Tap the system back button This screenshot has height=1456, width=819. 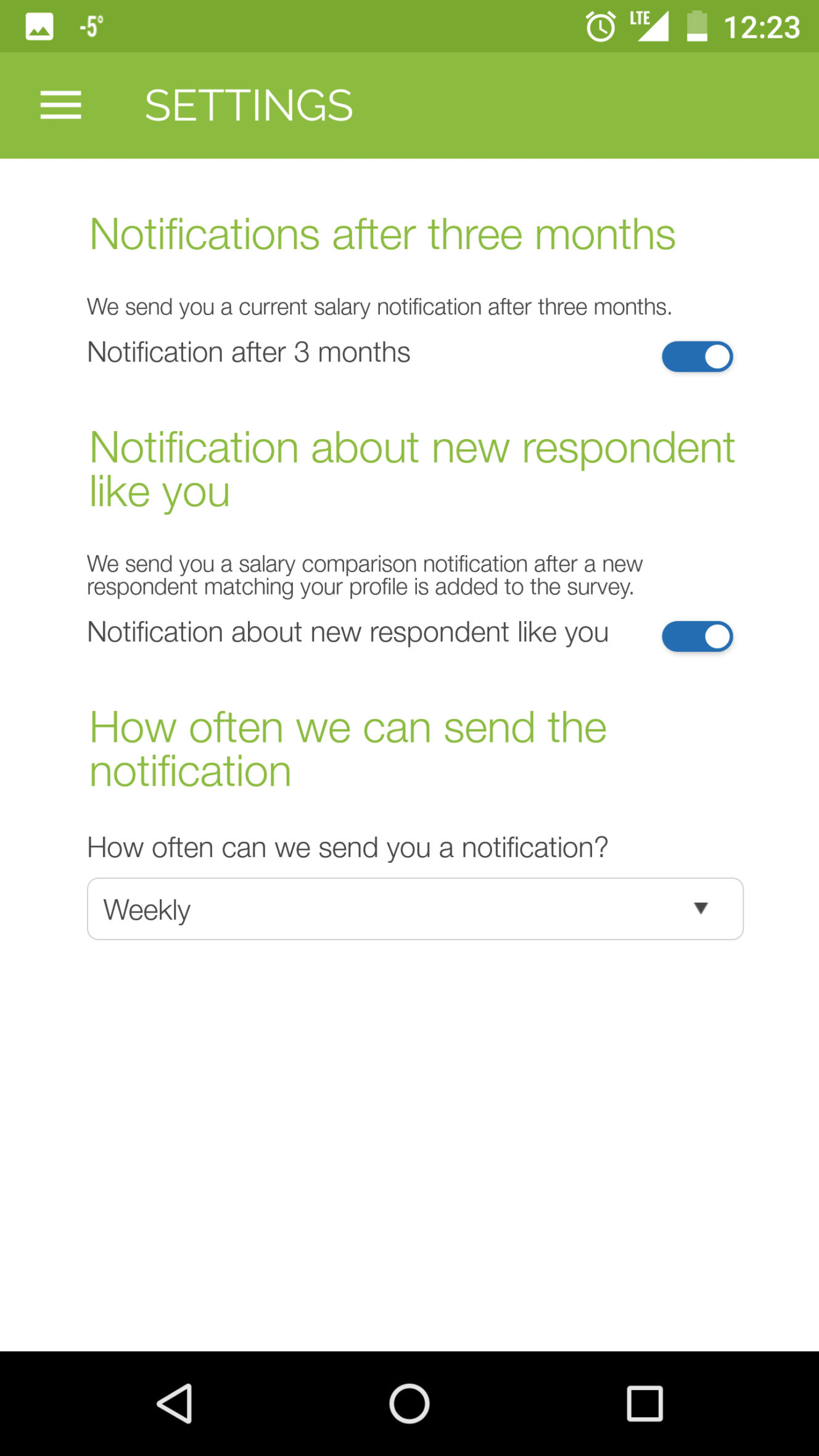pos(175,1404)
